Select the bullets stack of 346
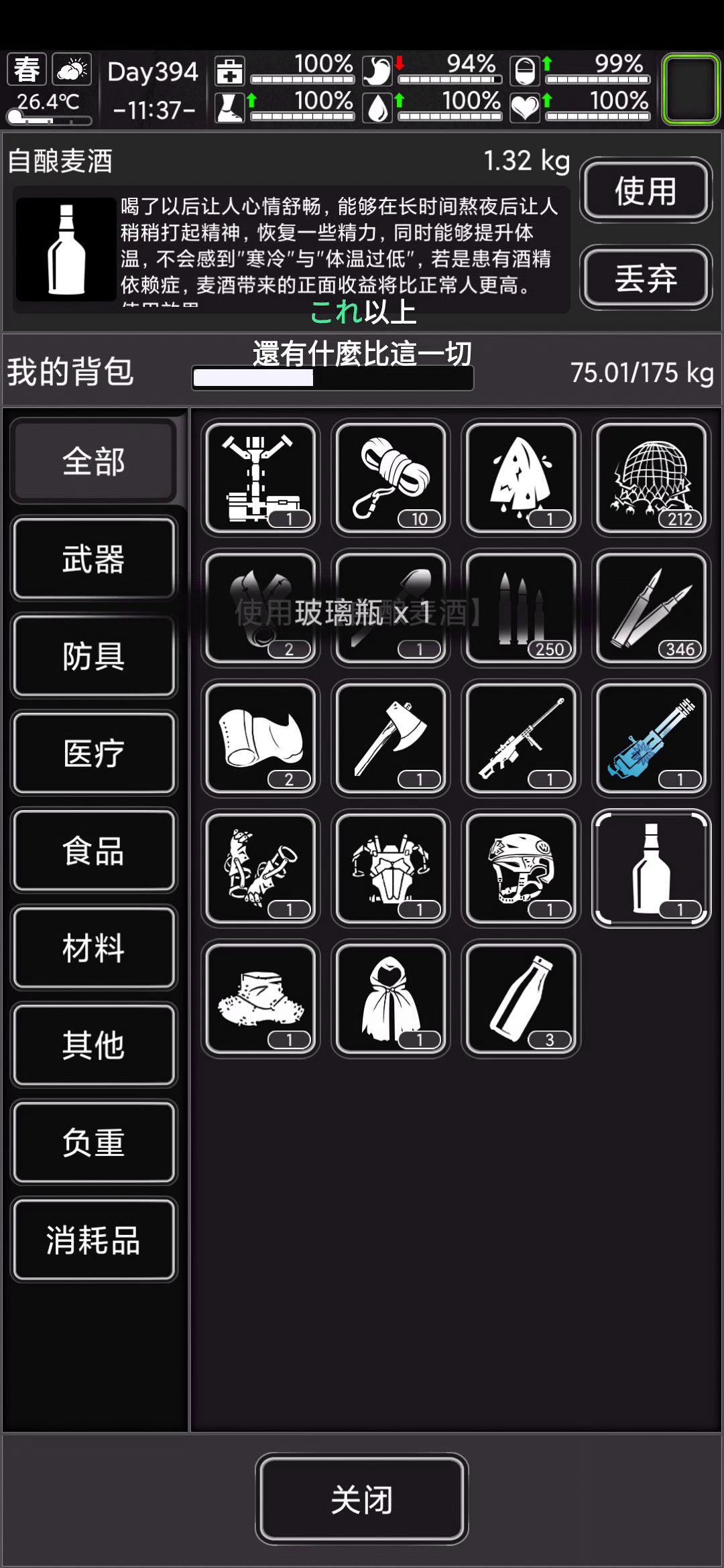Image resolution: width=724 pixels, height=1568 pixels. 652,608
